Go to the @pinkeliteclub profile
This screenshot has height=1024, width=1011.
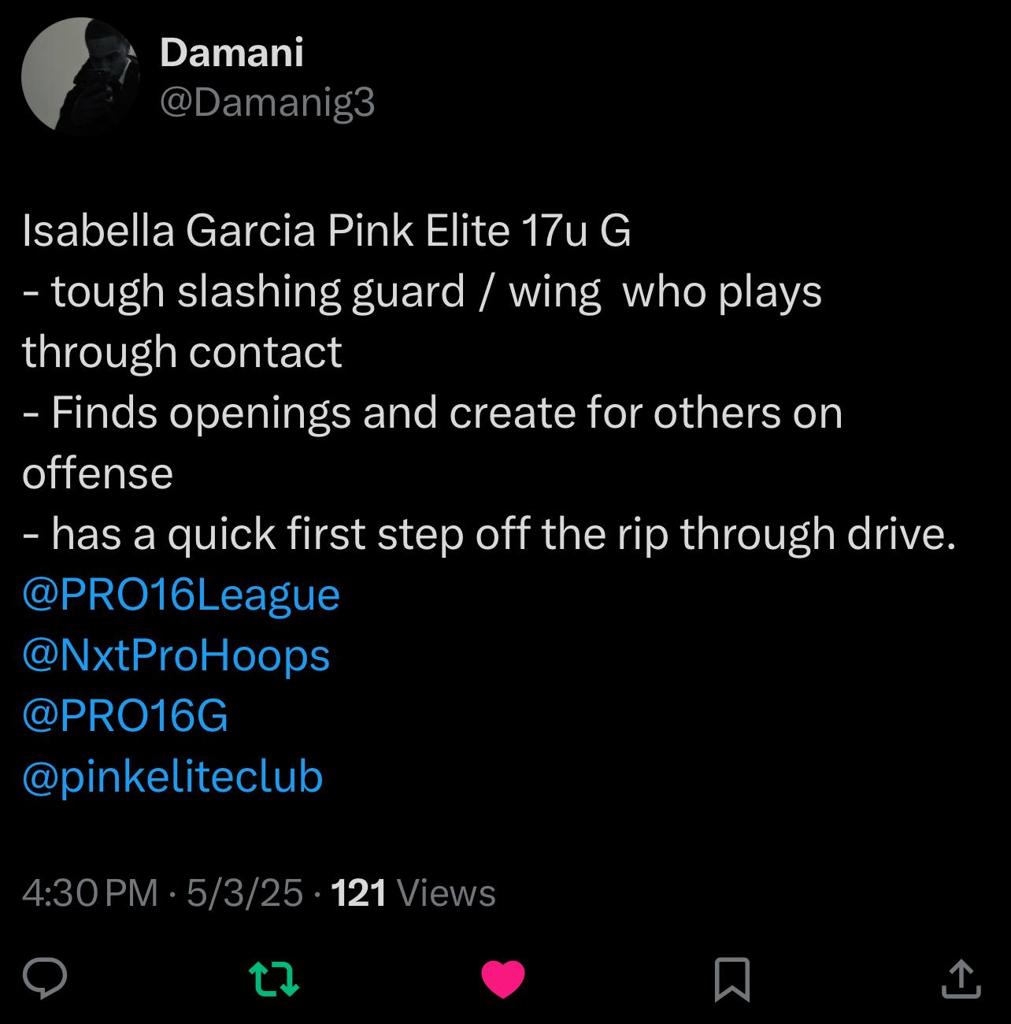click(172, 776)
